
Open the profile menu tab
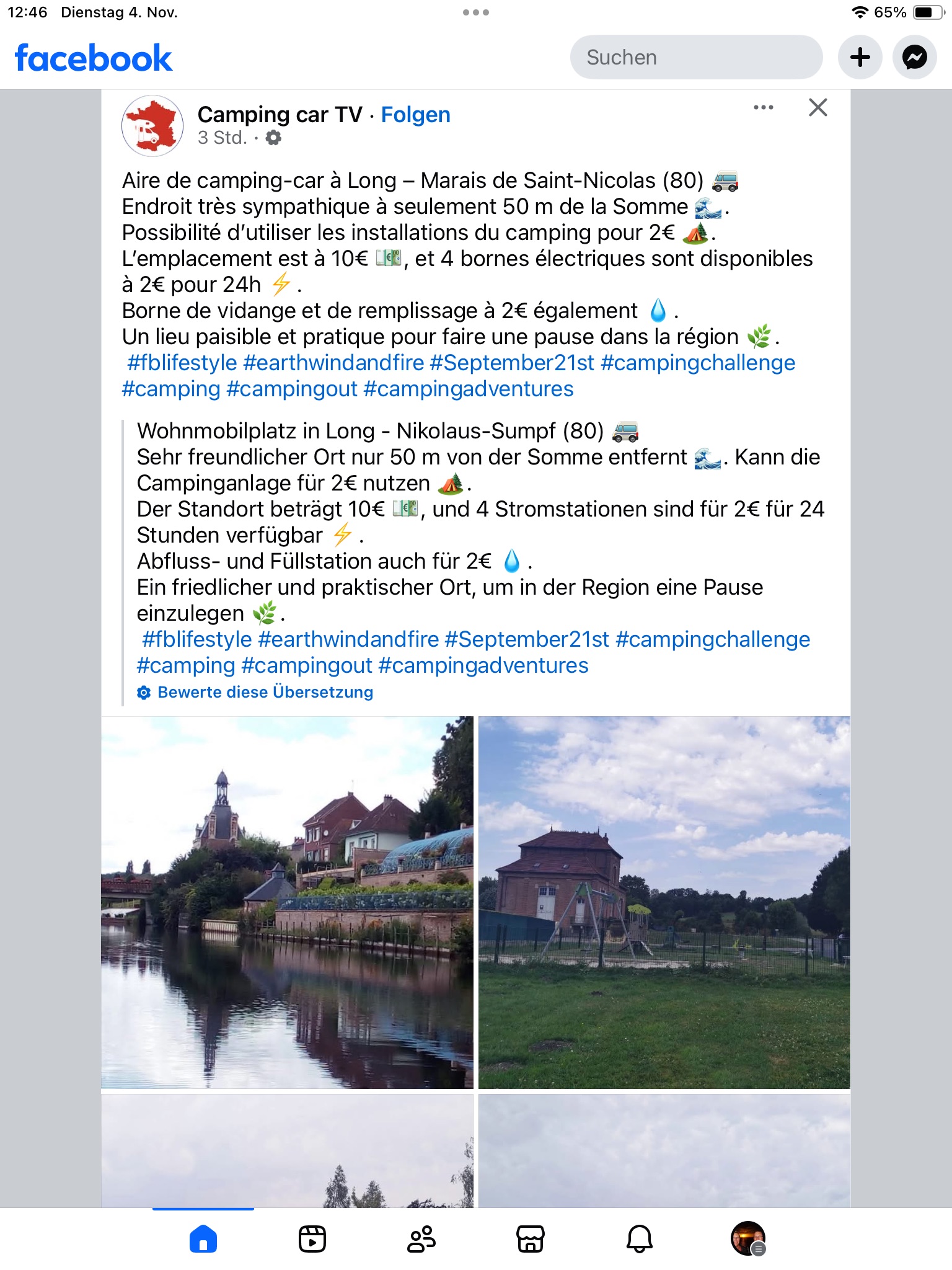coord(749,1239)
